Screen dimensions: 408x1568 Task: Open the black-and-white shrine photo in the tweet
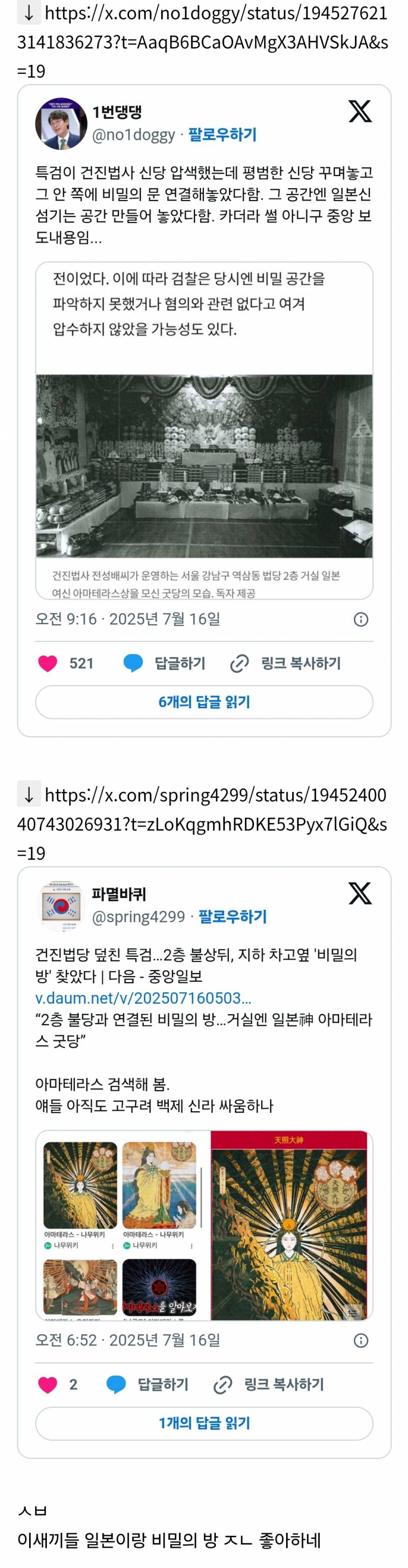tap(203, 466)
